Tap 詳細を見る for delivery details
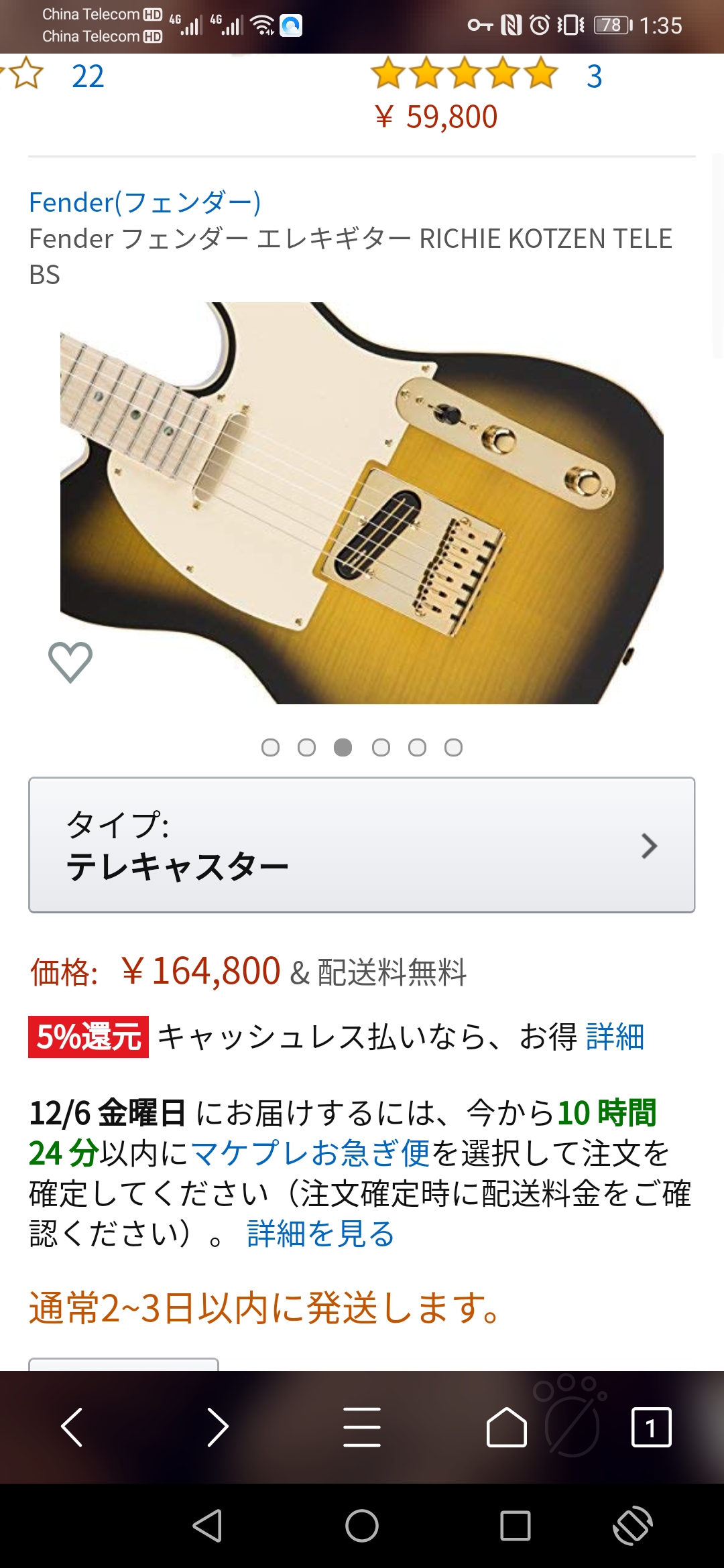 [x=320, y=1234]
